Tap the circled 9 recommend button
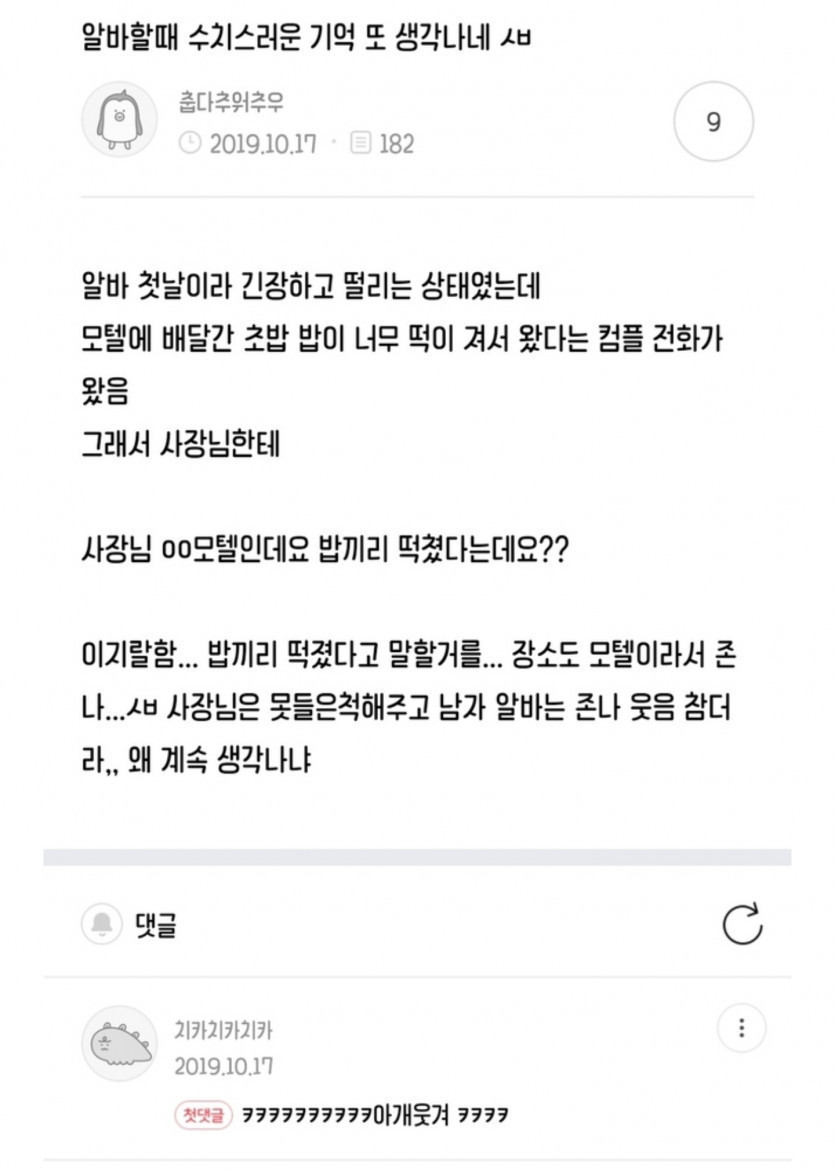The width and height of the screenshot is (835, 1171). coord(713,122)
